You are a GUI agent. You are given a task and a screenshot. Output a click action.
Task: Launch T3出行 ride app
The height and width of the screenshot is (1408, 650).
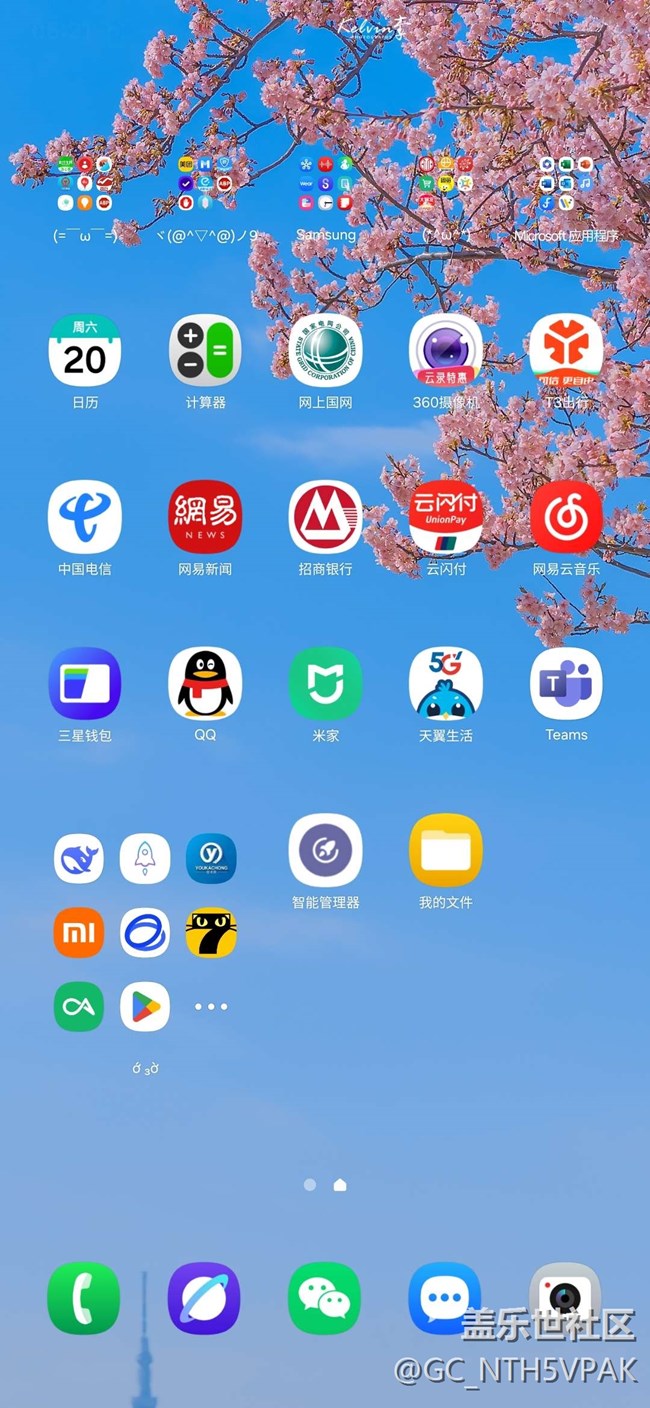pos(566,351)
